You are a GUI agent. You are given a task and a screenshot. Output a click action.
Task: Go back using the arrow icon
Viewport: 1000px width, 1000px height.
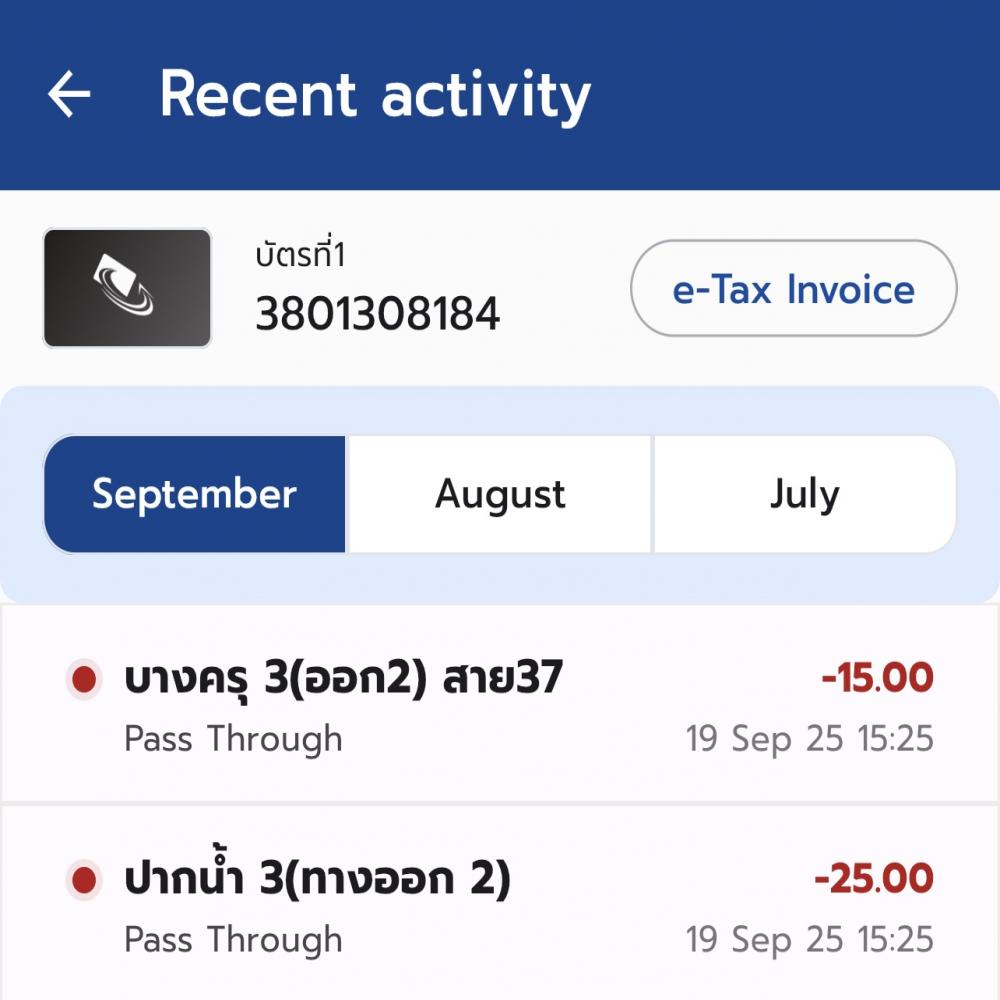[x=69, y=95]
